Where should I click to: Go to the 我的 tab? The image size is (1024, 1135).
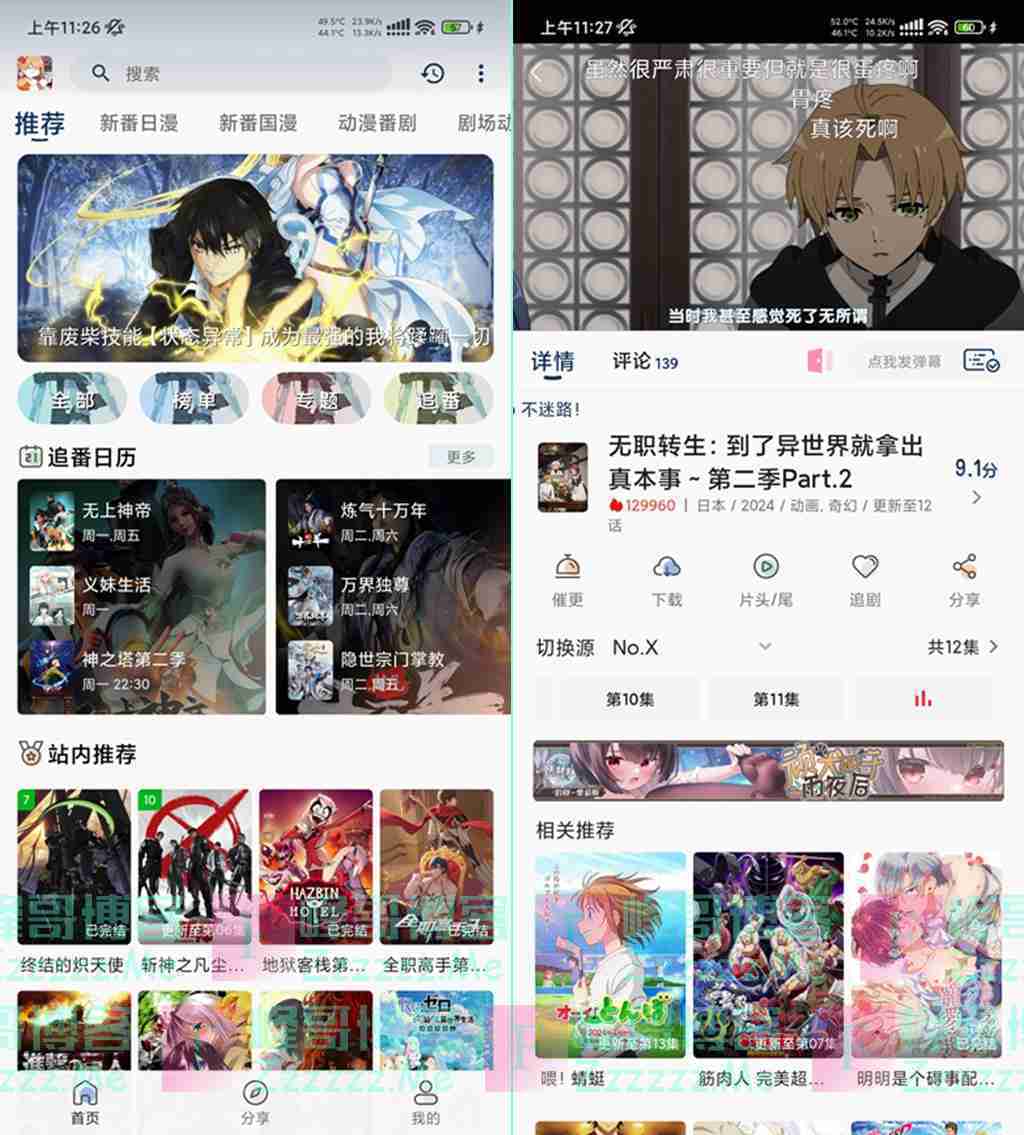(x=426, y=1102)
